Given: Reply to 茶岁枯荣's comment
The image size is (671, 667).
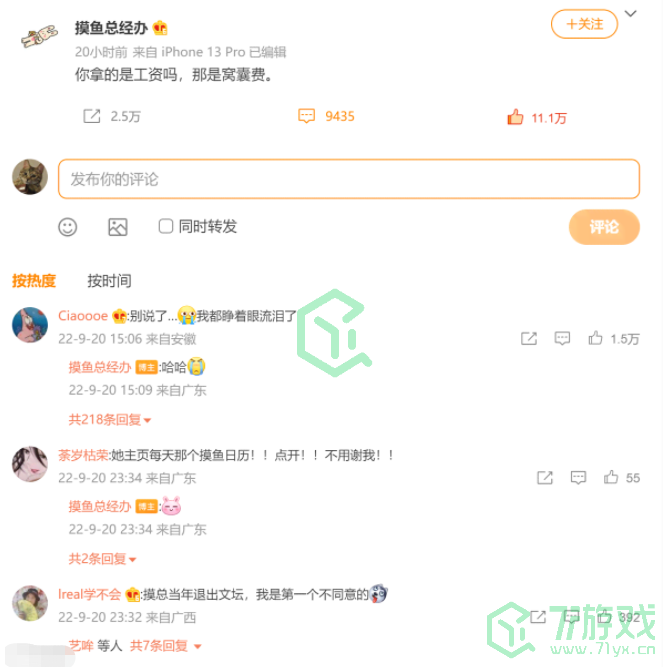Looking at the screenshot, I should 578,478.
